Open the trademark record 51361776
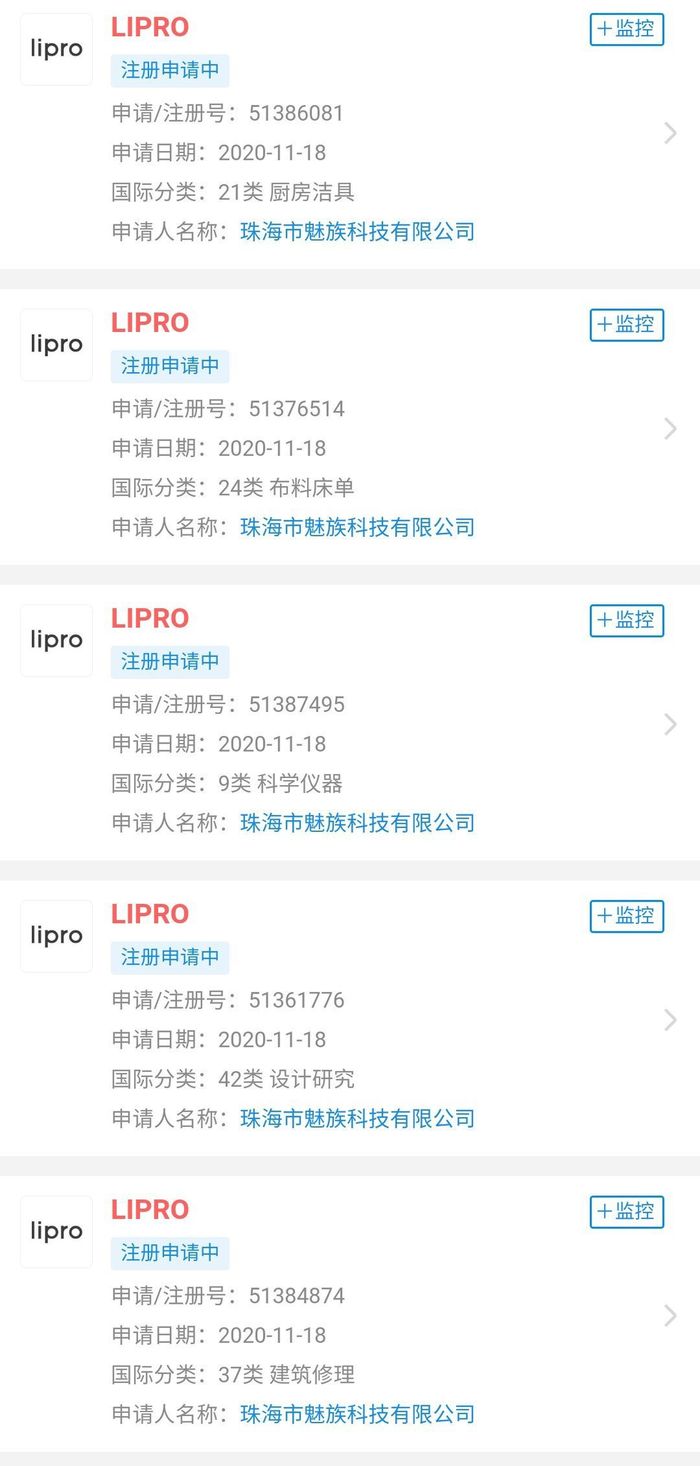Image resolution: width=700 pixels, height=1466 pixels. click(350, 1018)
